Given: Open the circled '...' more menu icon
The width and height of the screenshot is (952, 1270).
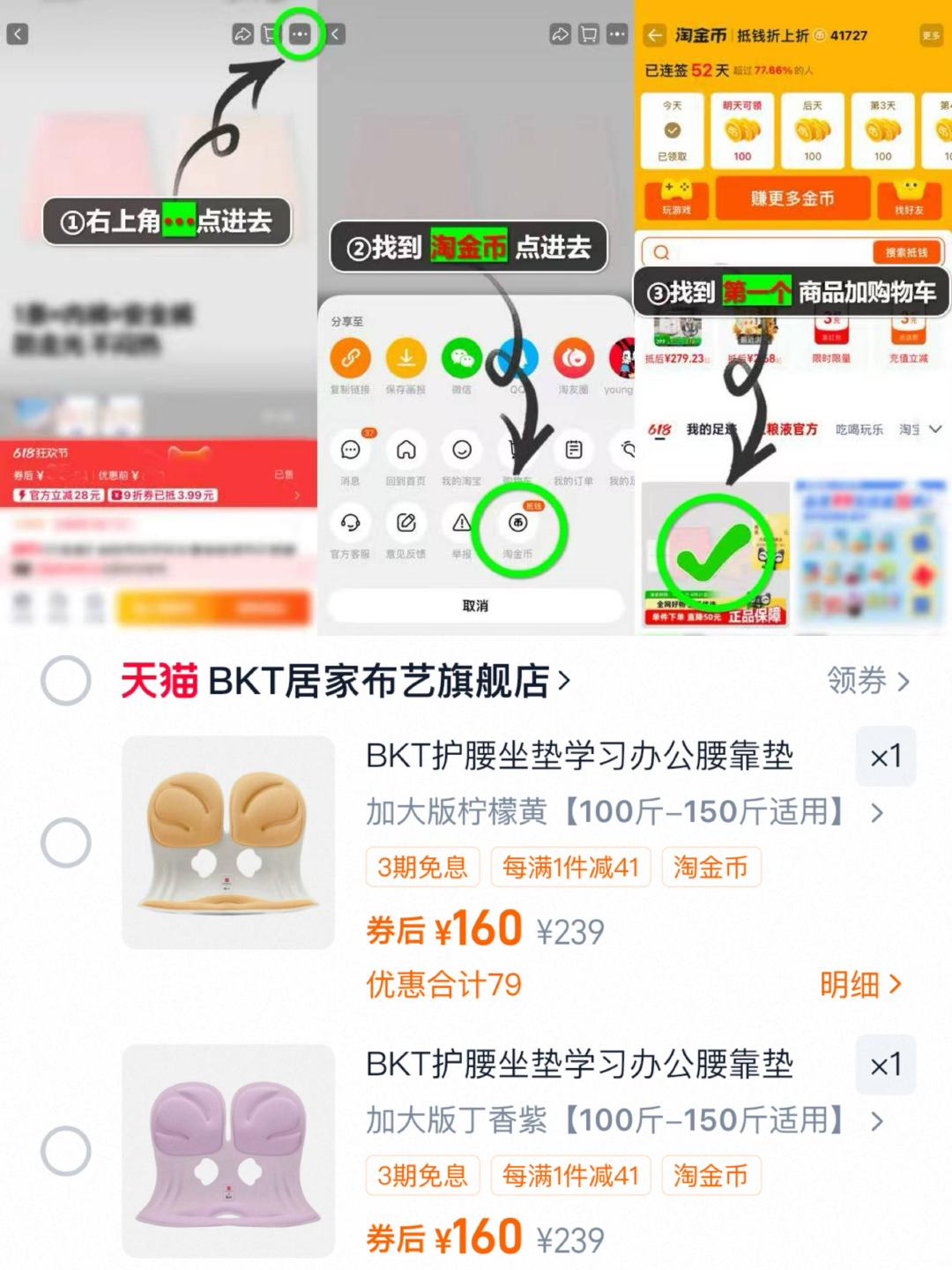Looking at the screenshot, I should point(301,33).
